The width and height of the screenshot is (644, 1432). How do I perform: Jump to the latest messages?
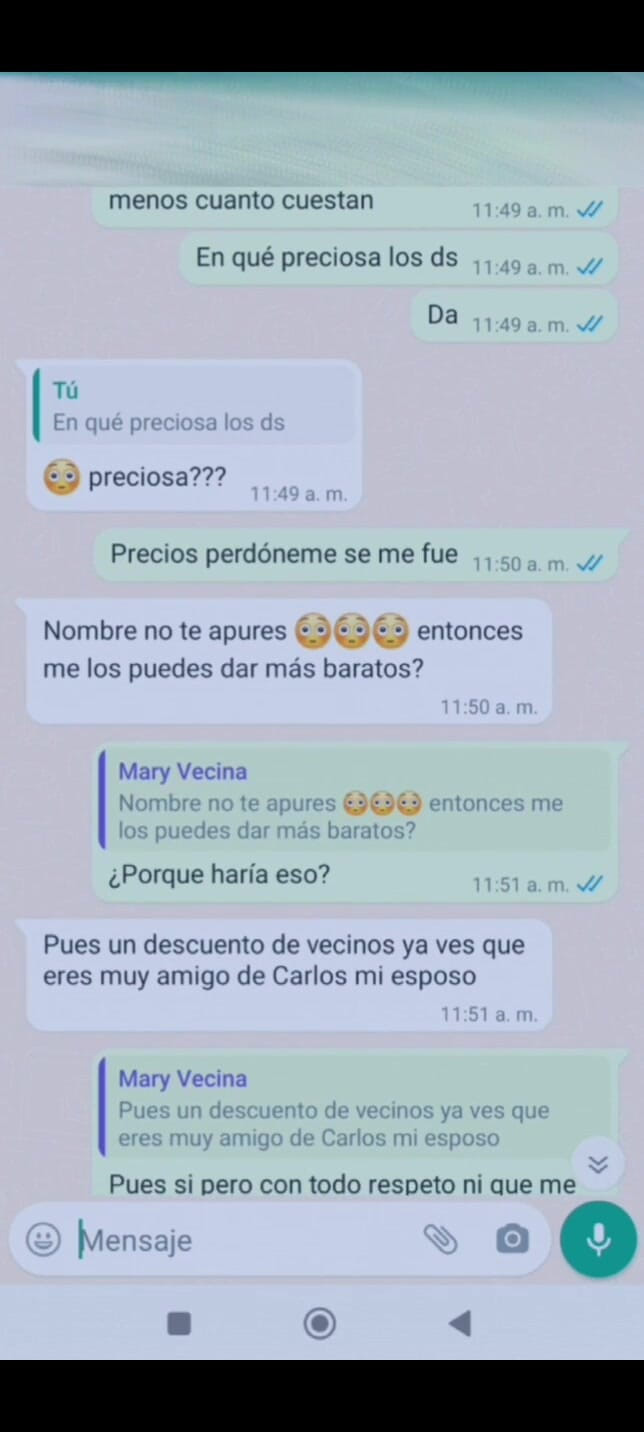(598, 1164)
